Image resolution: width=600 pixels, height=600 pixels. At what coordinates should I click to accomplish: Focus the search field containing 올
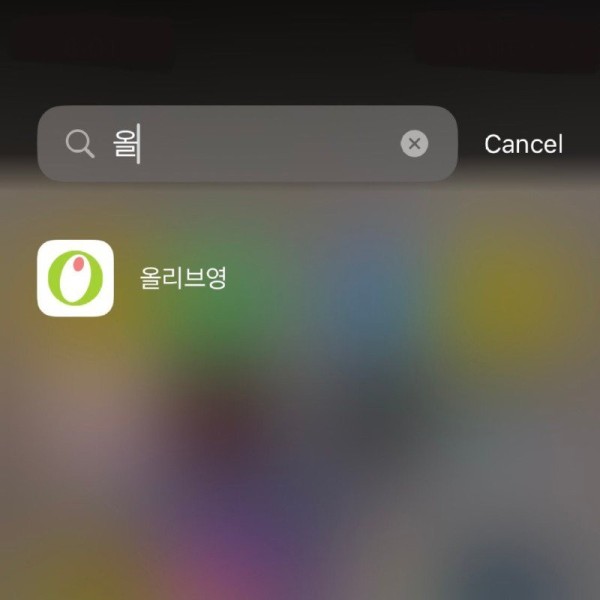(x=250, y=144)
